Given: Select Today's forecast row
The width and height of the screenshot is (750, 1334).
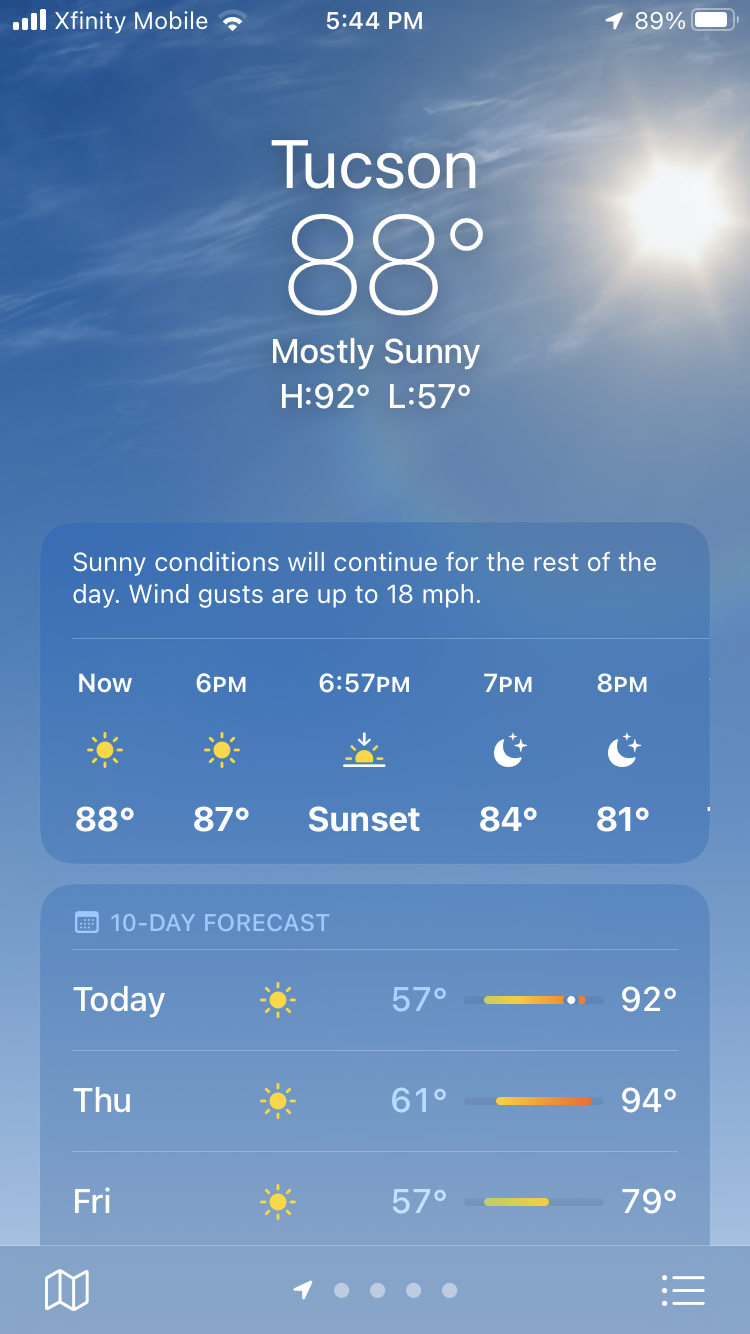Looking at the screenshot, I should tap(374, 1000).
